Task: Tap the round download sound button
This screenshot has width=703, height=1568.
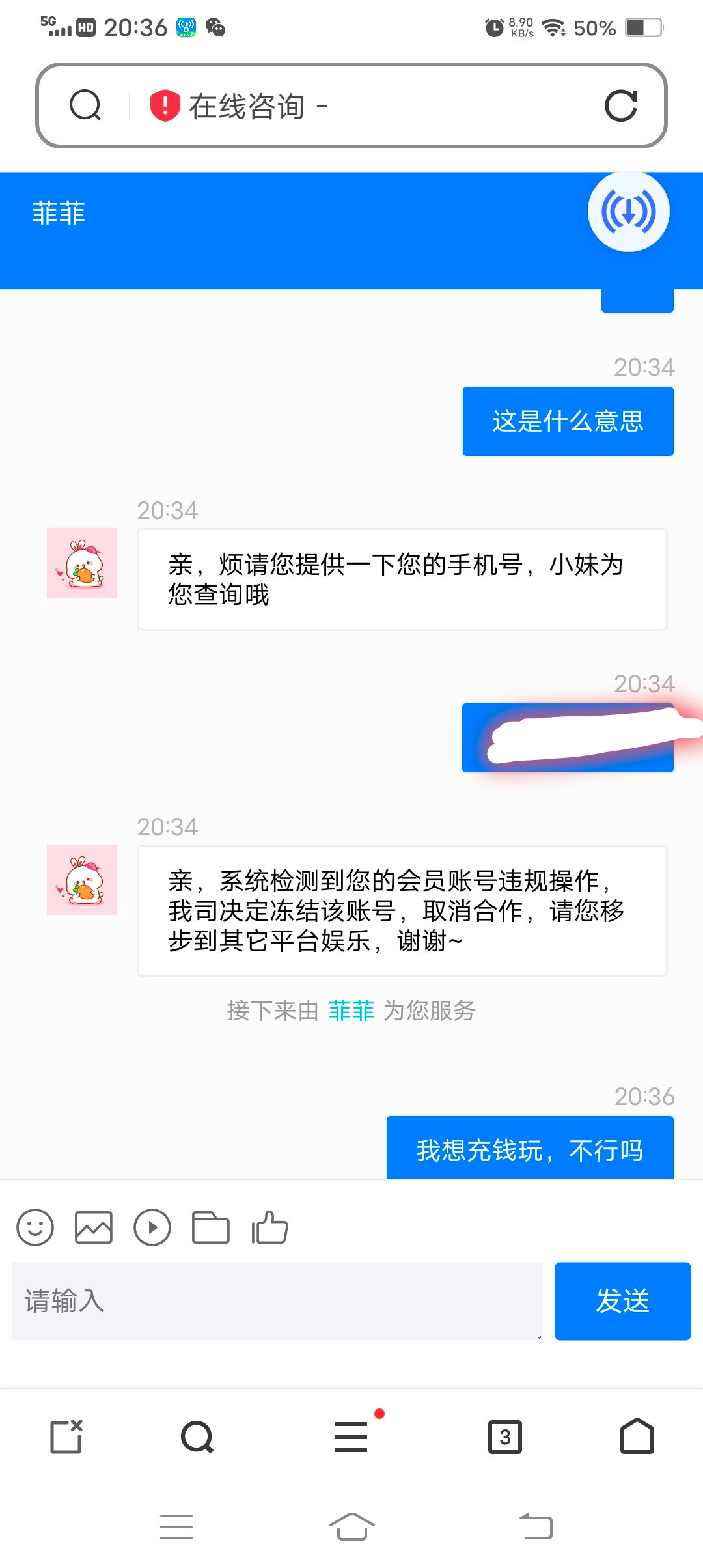Action: pos(628,212)
